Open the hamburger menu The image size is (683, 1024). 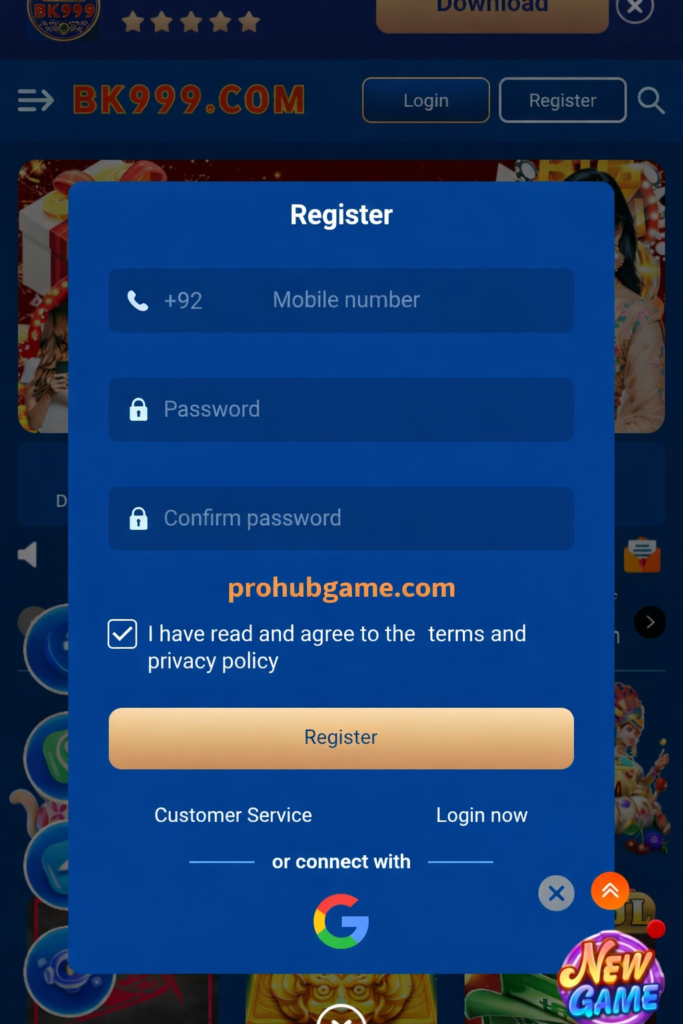[x=35, y=100]
